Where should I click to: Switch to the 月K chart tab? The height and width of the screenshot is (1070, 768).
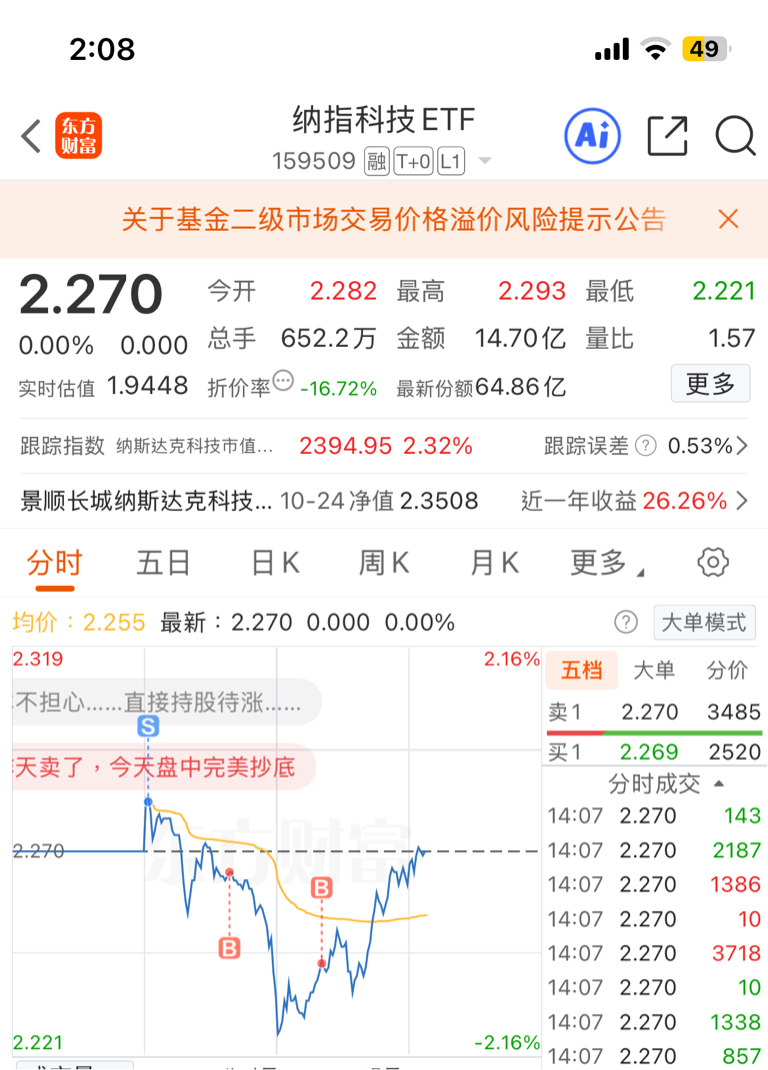tap(494, 563)
